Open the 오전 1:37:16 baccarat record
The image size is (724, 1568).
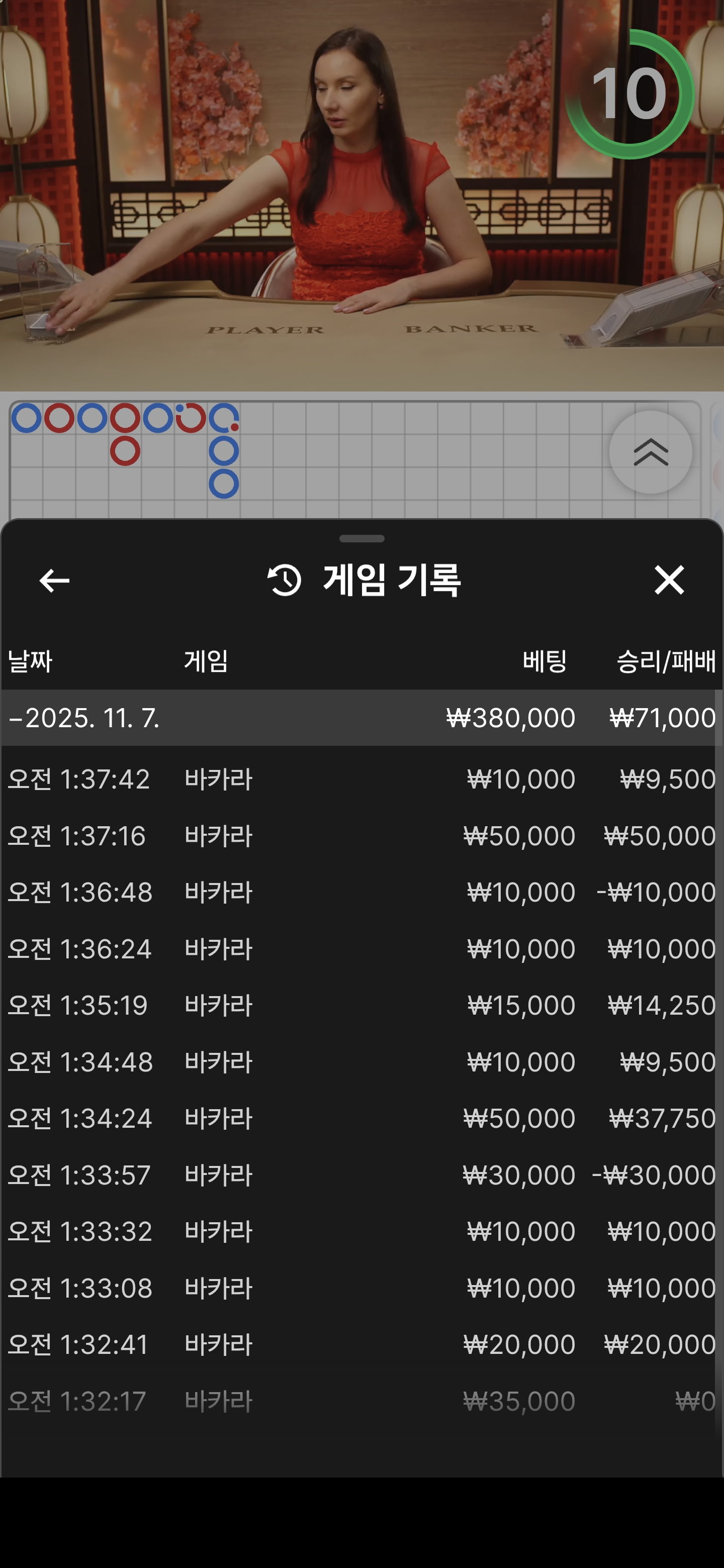click(x=361, y=836)
